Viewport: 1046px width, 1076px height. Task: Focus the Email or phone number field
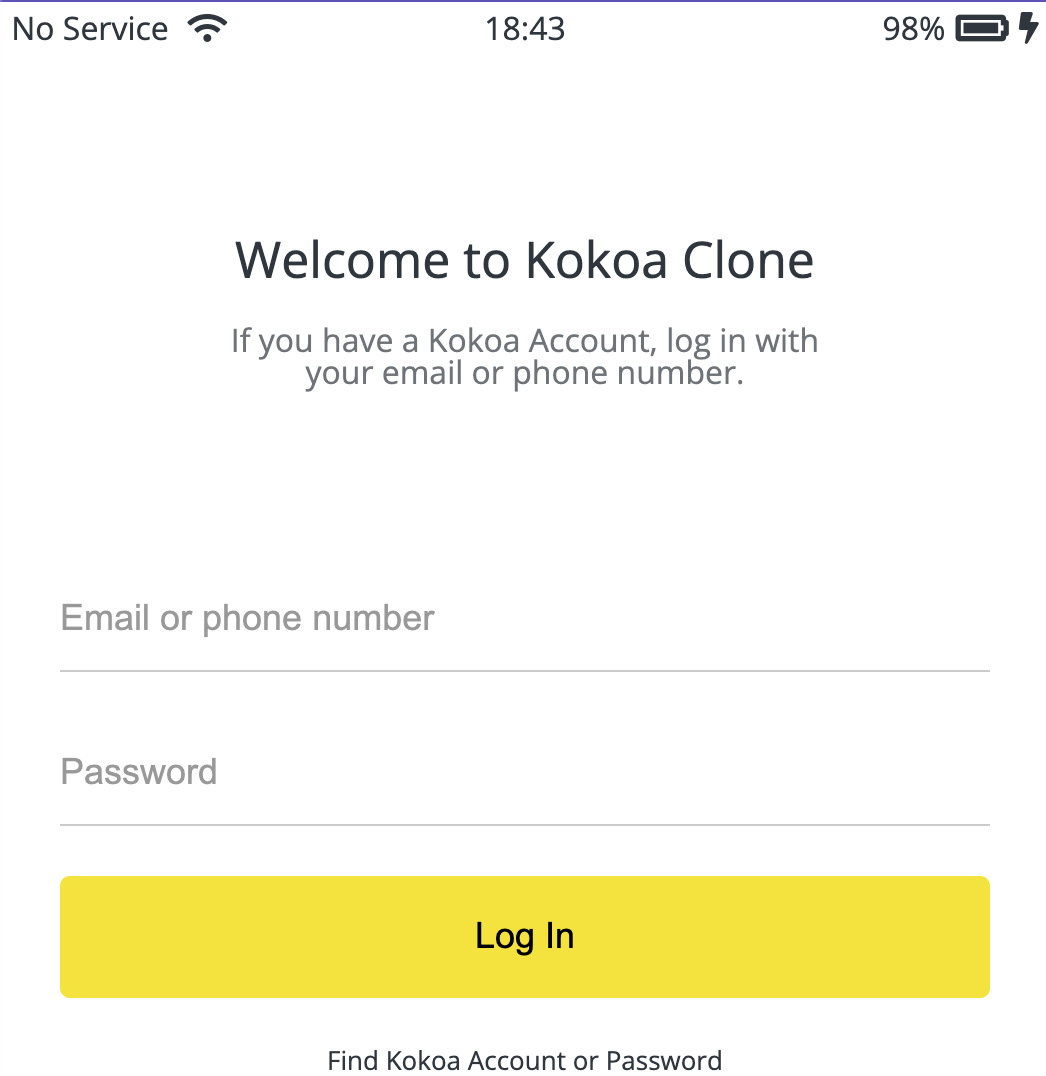pyautogui.click(x=524, y=620)
